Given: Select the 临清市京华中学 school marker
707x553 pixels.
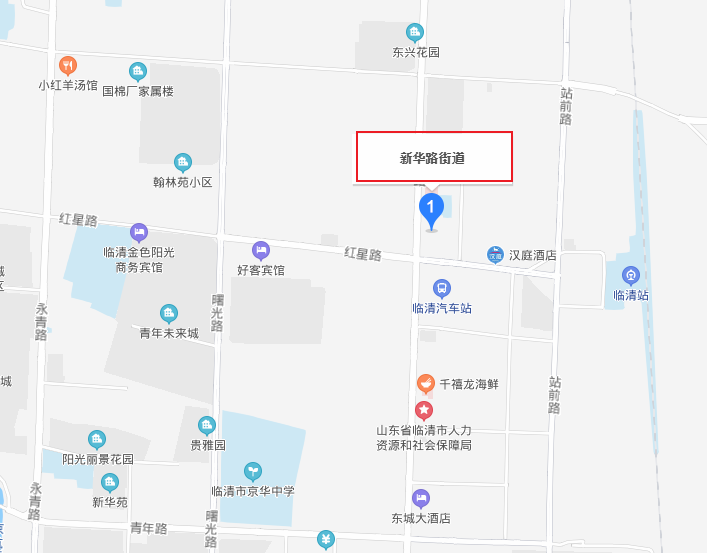Looking at the screenshot, I should (253, 470).
